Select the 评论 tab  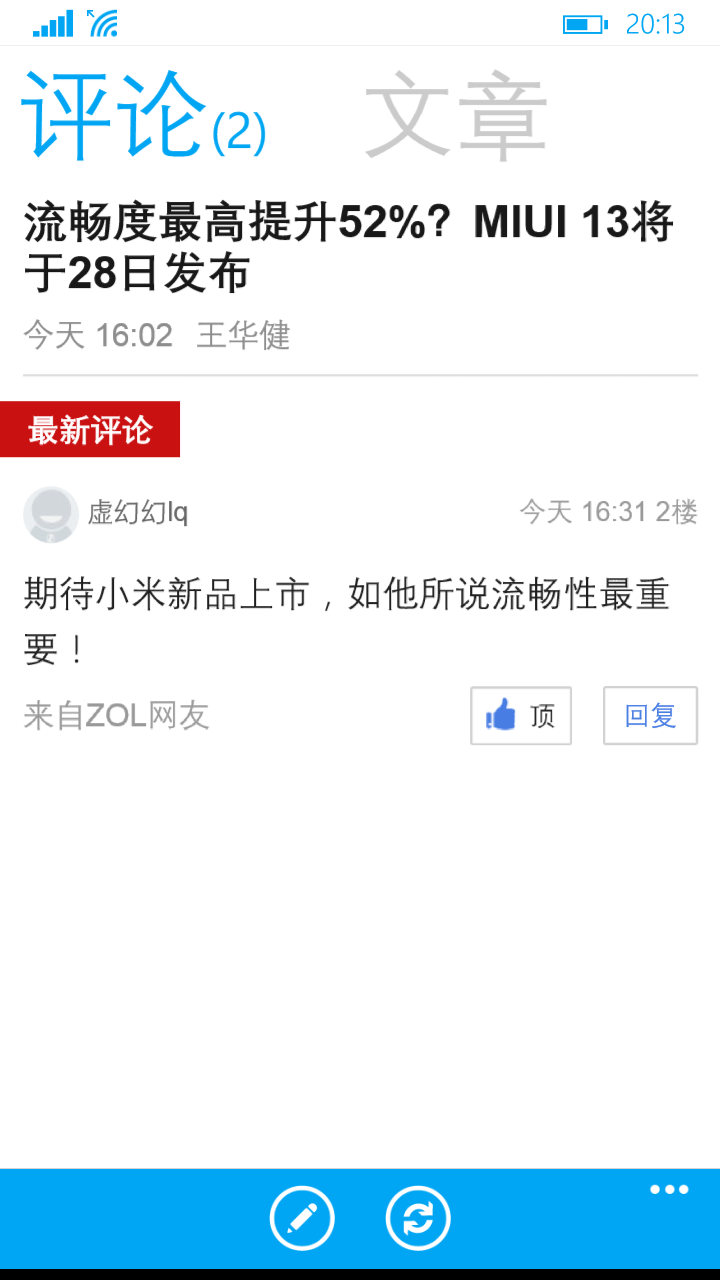(143, 118)
